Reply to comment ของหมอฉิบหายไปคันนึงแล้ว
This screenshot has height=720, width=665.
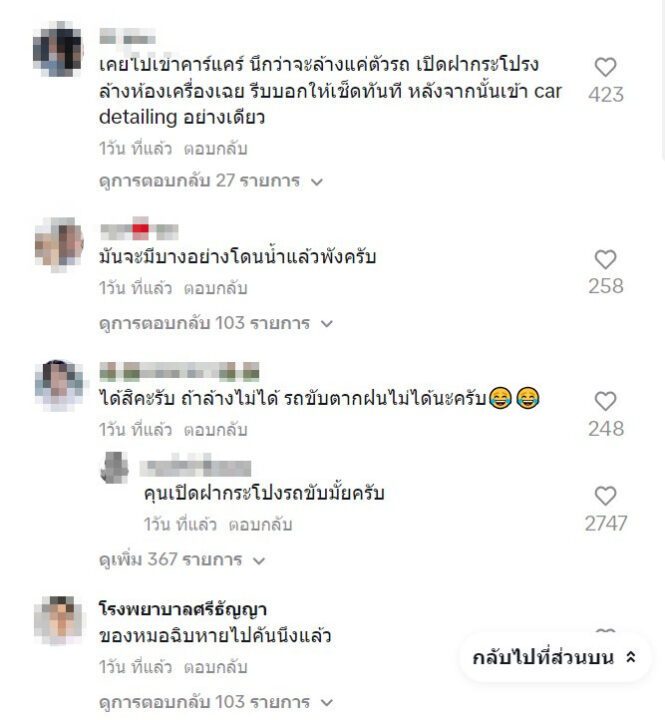(215, 667)
